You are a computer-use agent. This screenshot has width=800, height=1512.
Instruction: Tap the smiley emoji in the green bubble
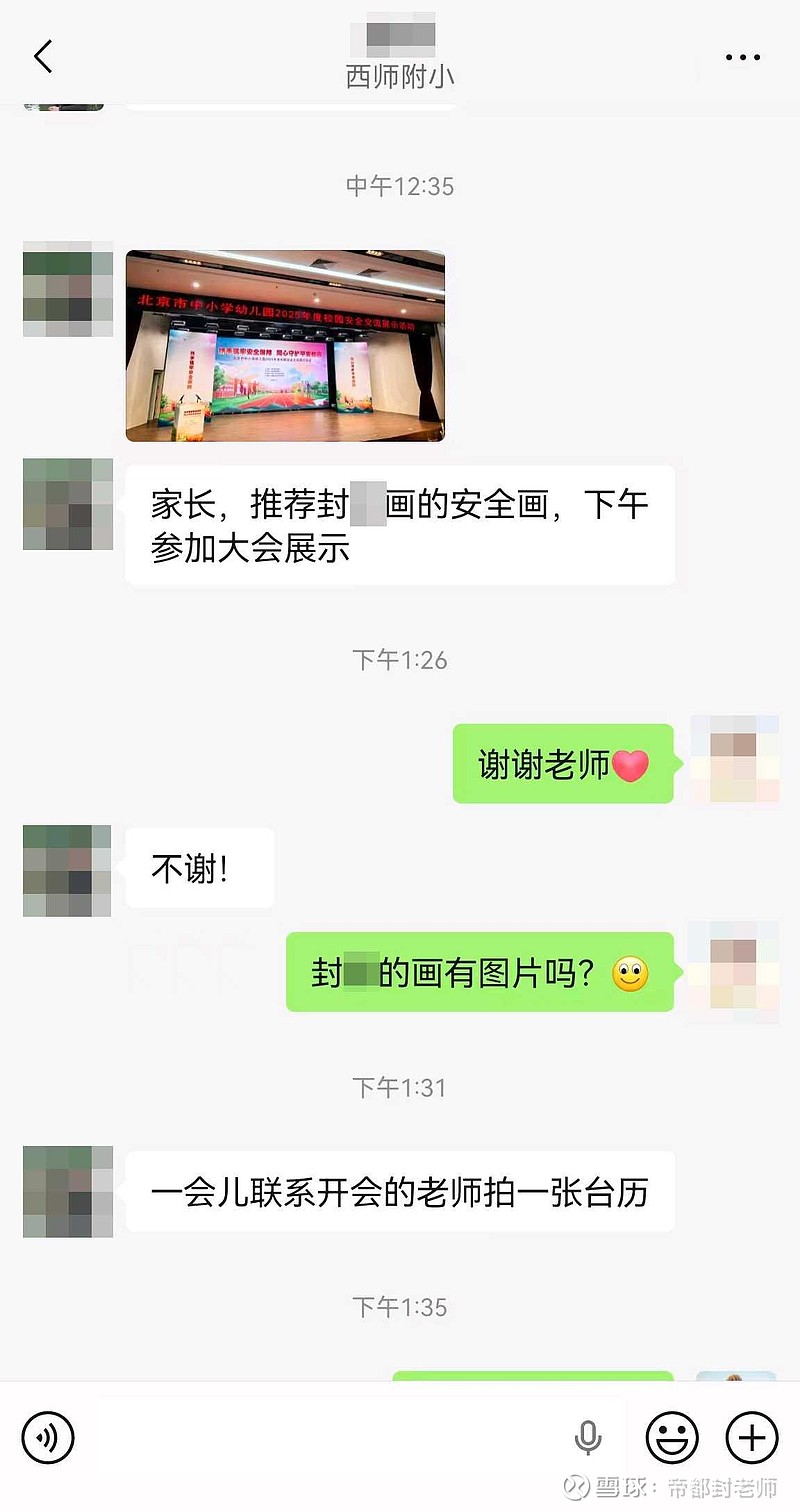630,971
